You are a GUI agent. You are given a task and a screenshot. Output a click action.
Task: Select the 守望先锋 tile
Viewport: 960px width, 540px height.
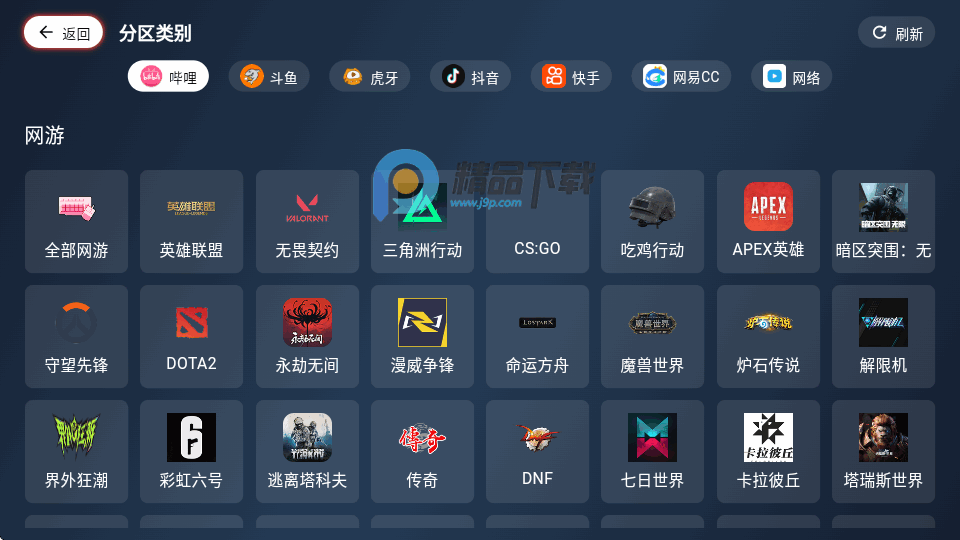(76, 336)
